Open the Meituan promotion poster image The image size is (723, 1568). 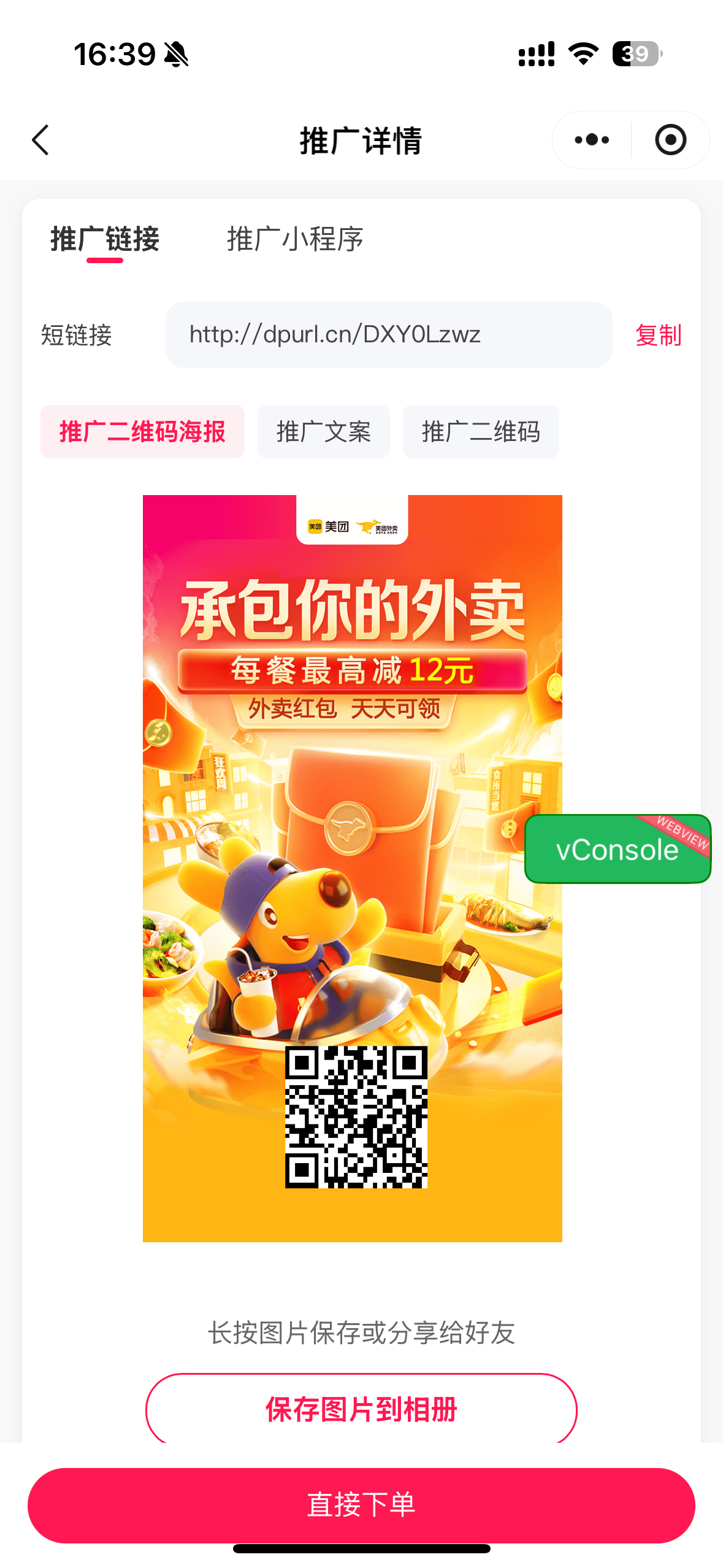(x=352, y=797)
